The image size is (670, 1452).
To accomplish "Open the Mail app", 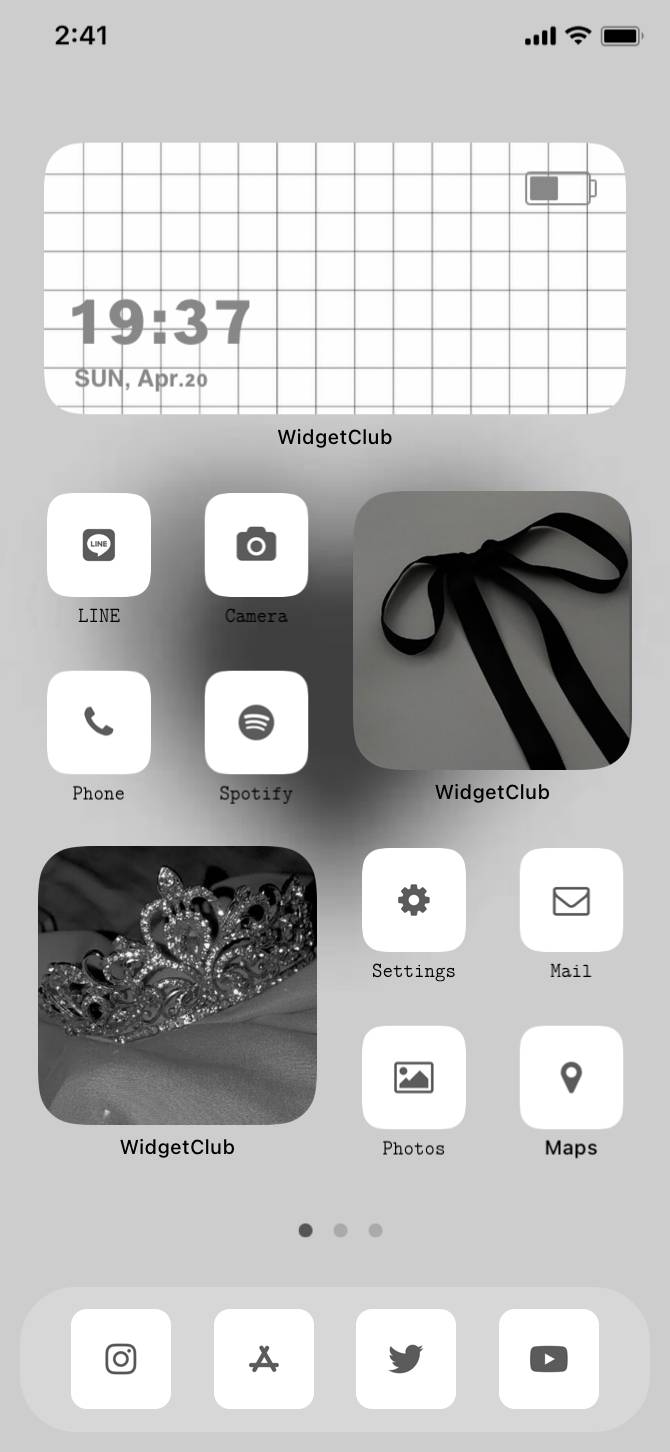I will 571,900.
